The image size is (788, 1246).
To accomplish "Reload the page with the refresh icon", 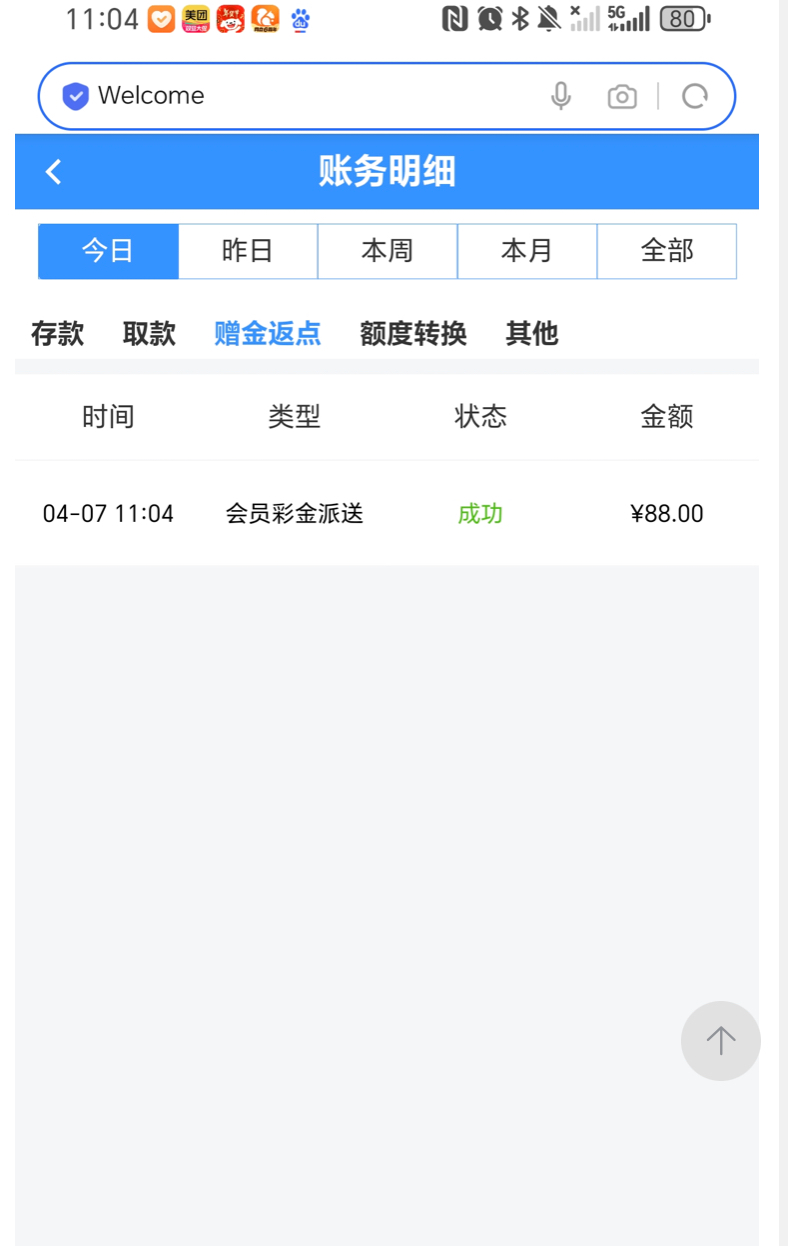I will click(694, 96).
